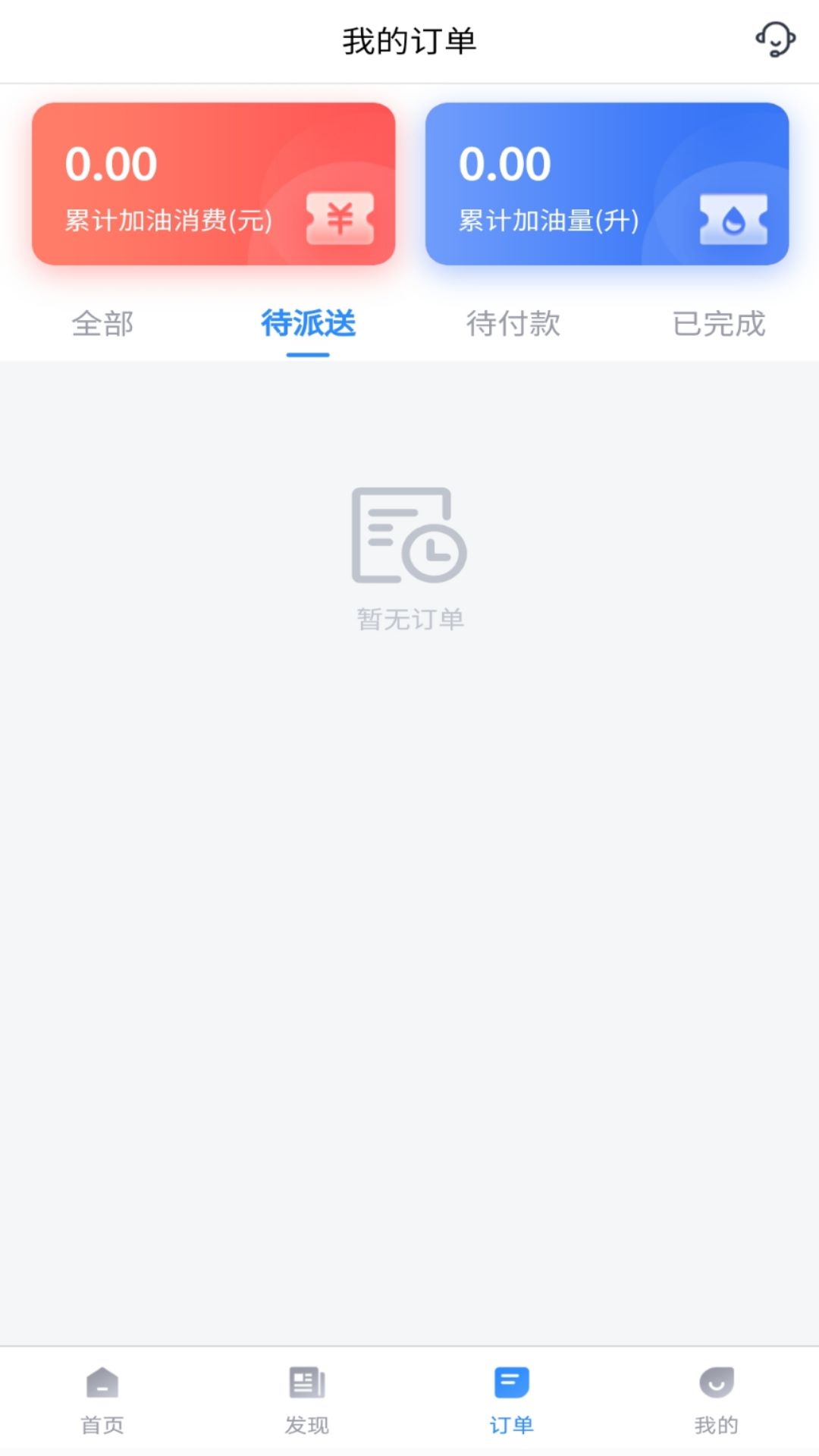Open customer service headset icon
Image resolution: width=819 pixels, height=1456 pixels.
click(774, 39)
